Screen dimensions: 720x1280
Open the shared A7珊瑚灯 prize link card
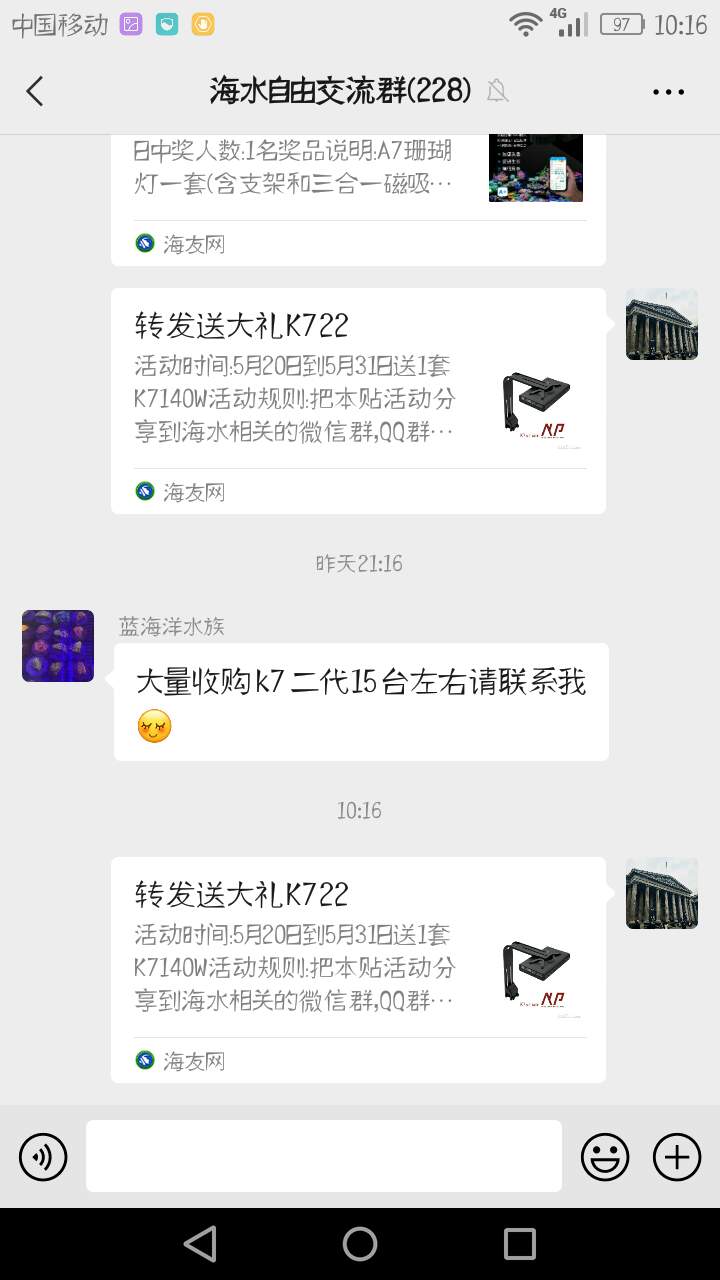(358, 195)
